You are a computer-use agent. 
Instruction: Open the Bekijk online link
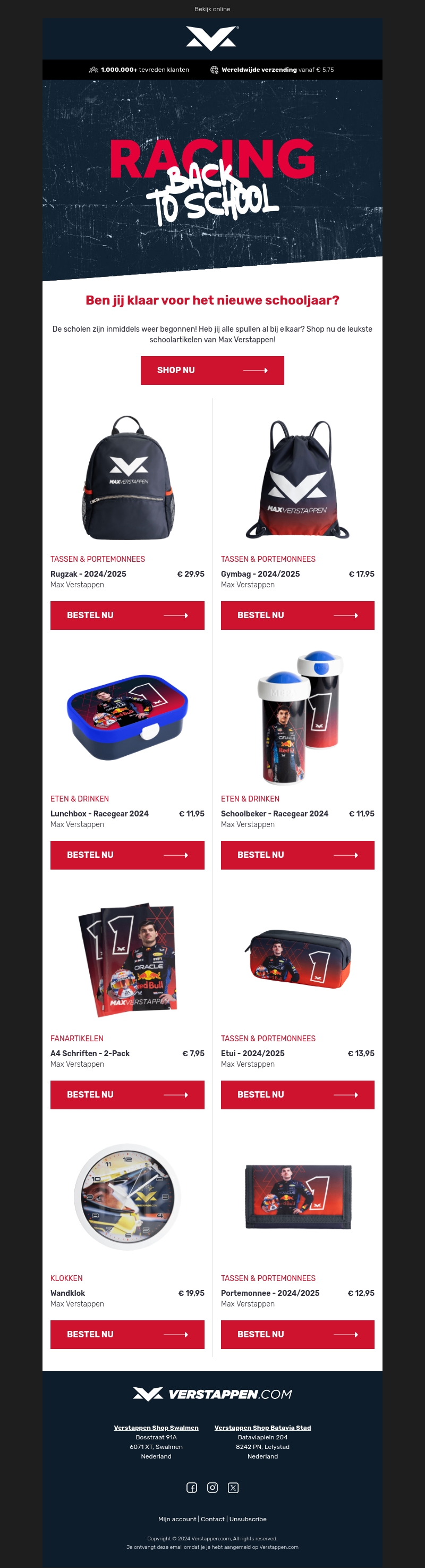point(212,9)
